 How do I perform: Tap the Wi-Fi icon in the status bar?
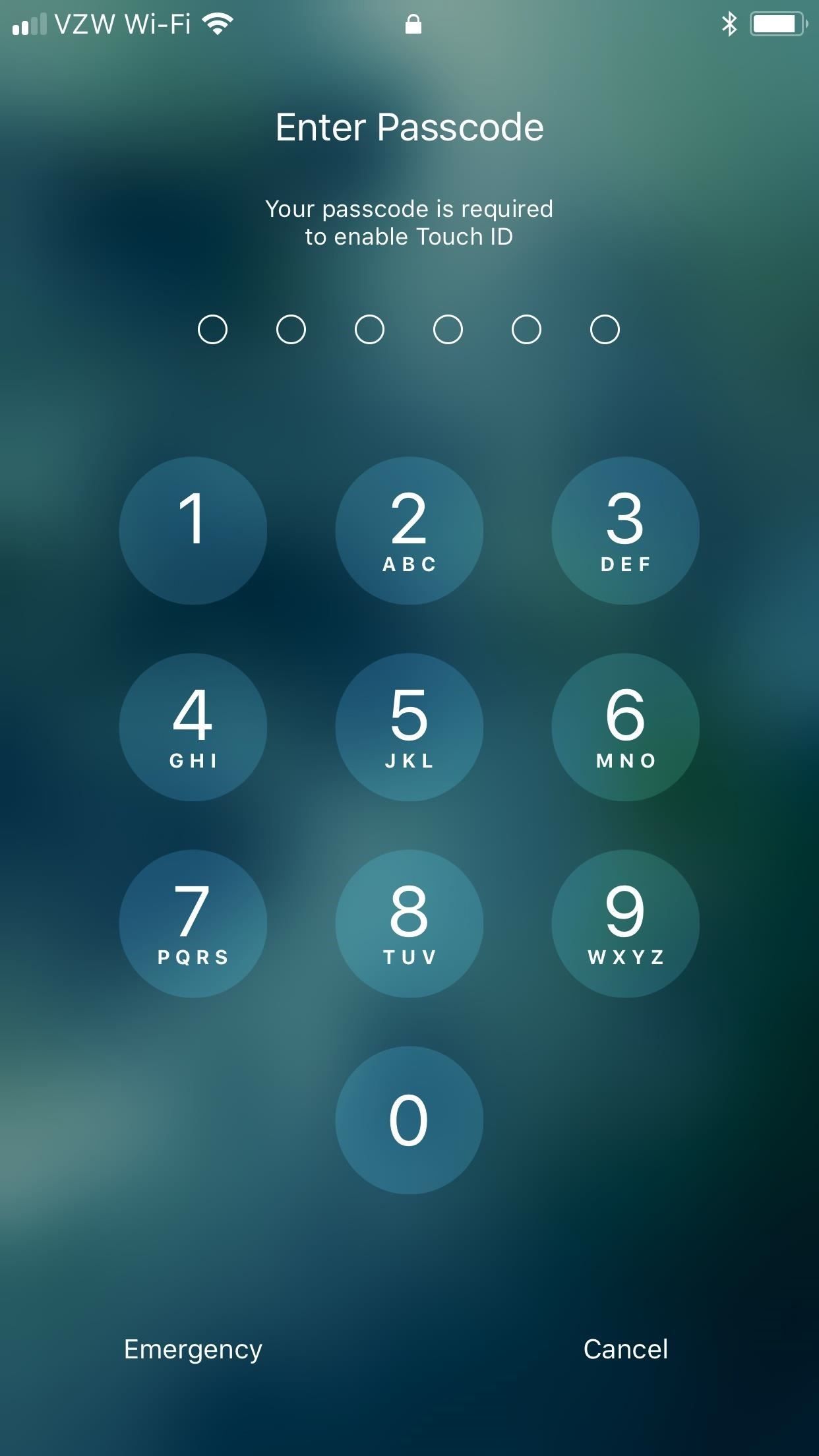pyautogui.click(x=218, y=24)
